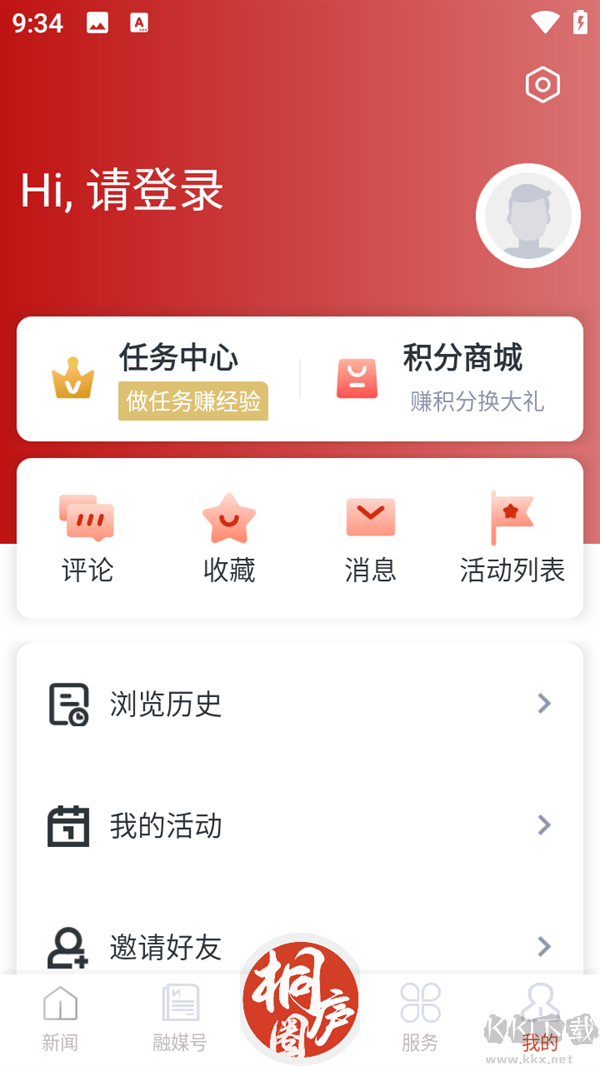
Task: Switch to the 服务 tab
Action: click(x=420, y=1018)
